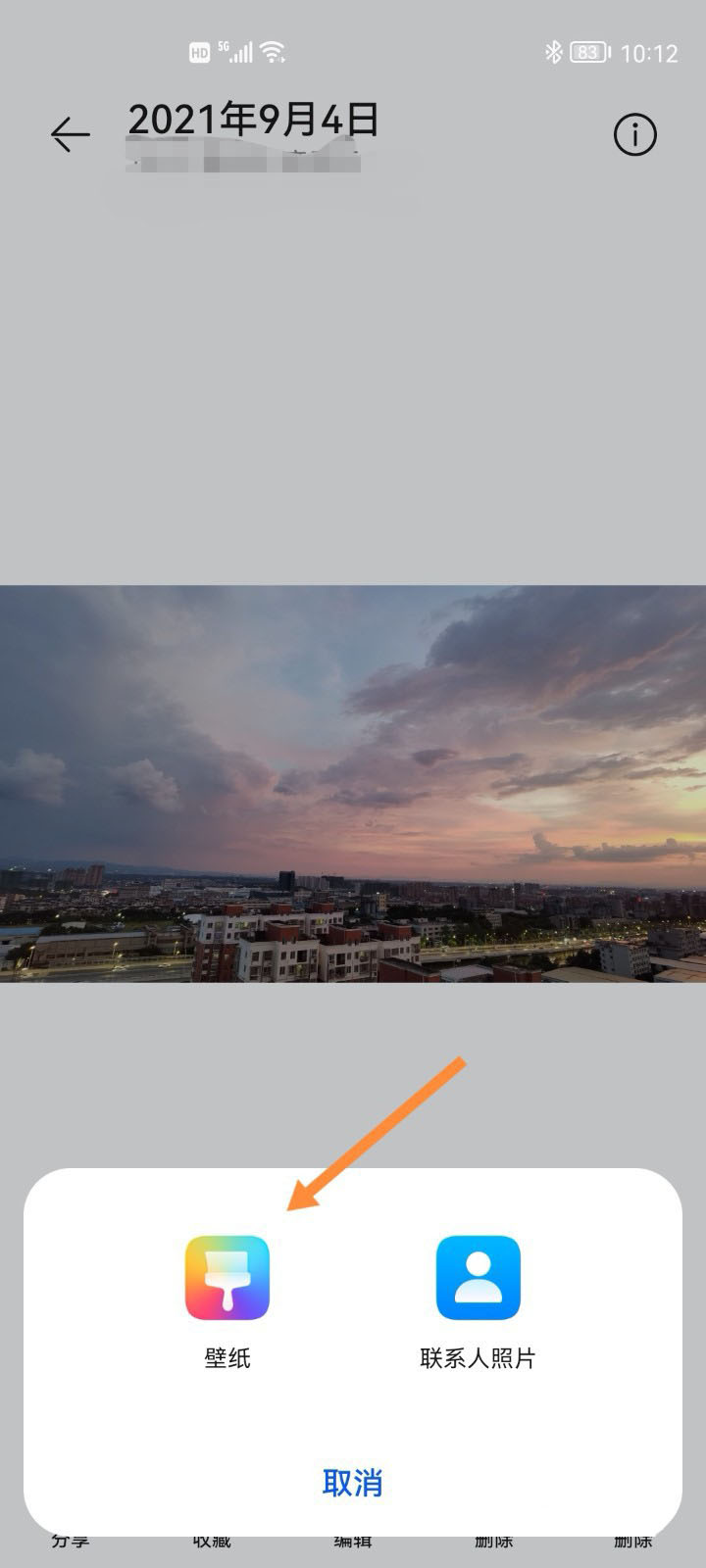This screenshot has height=1568, width=706.
Task: Dismiss the dialog with 取消
Action: (352, 1482)
